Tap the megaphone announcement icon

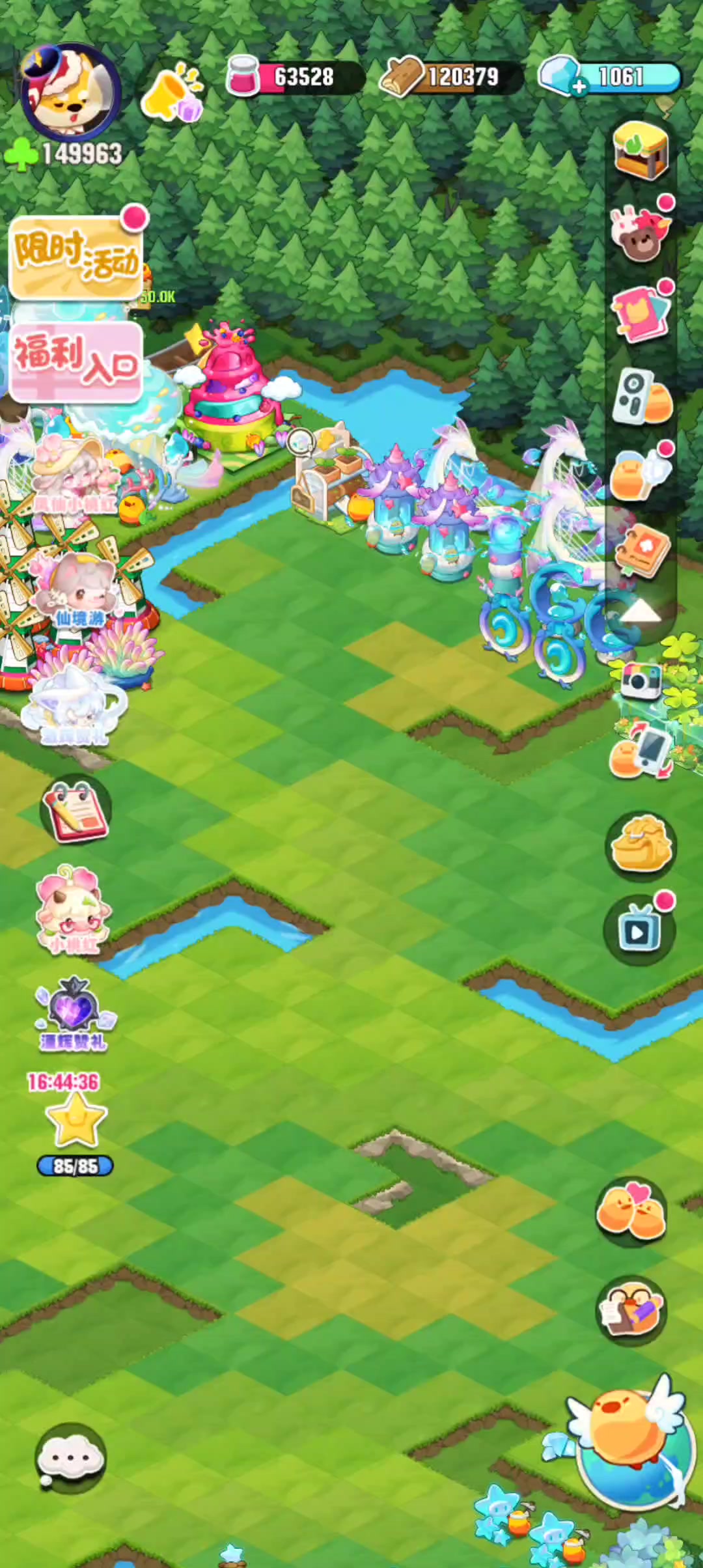[x=172, y=91]
